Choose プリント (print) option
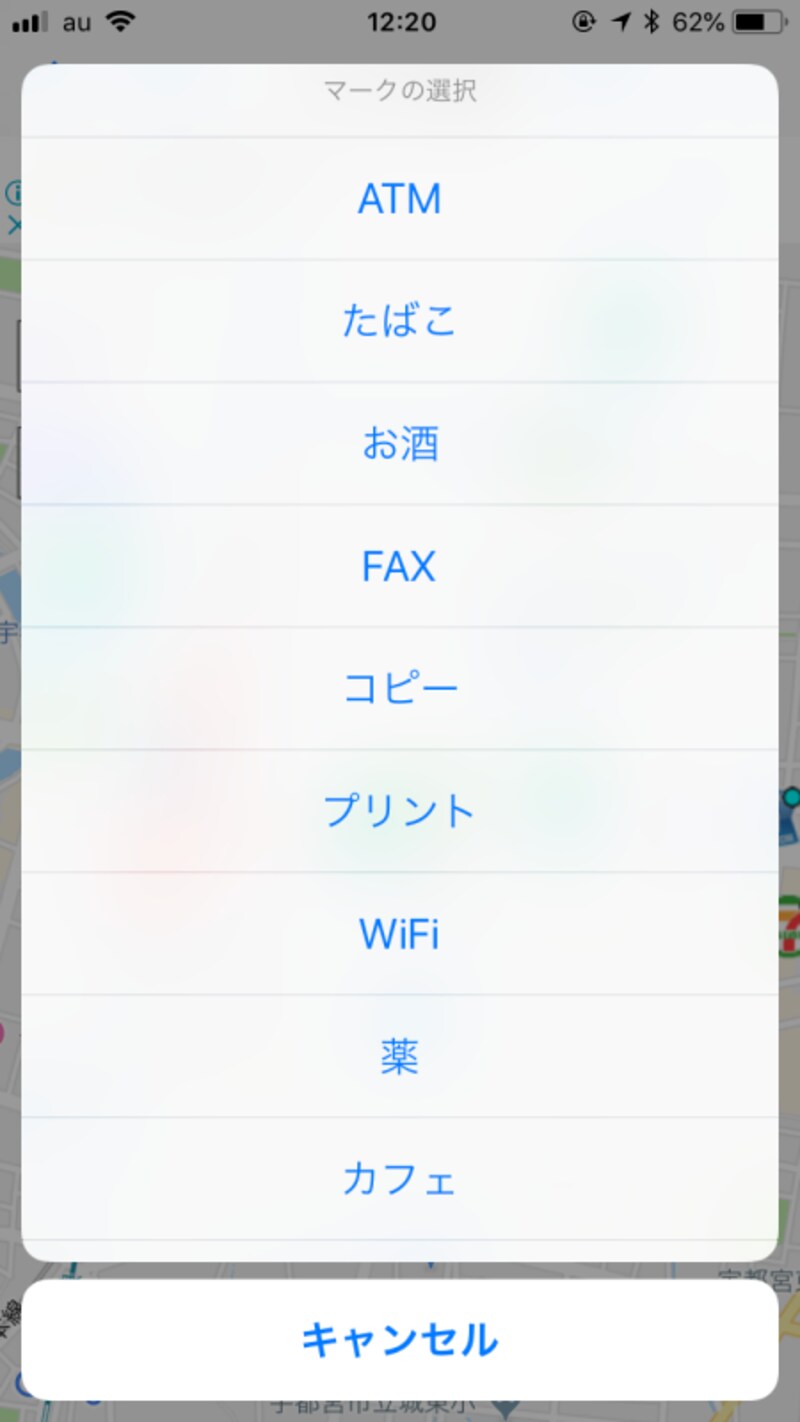This screenshot has height=1422, width=800. click(400, 810)
